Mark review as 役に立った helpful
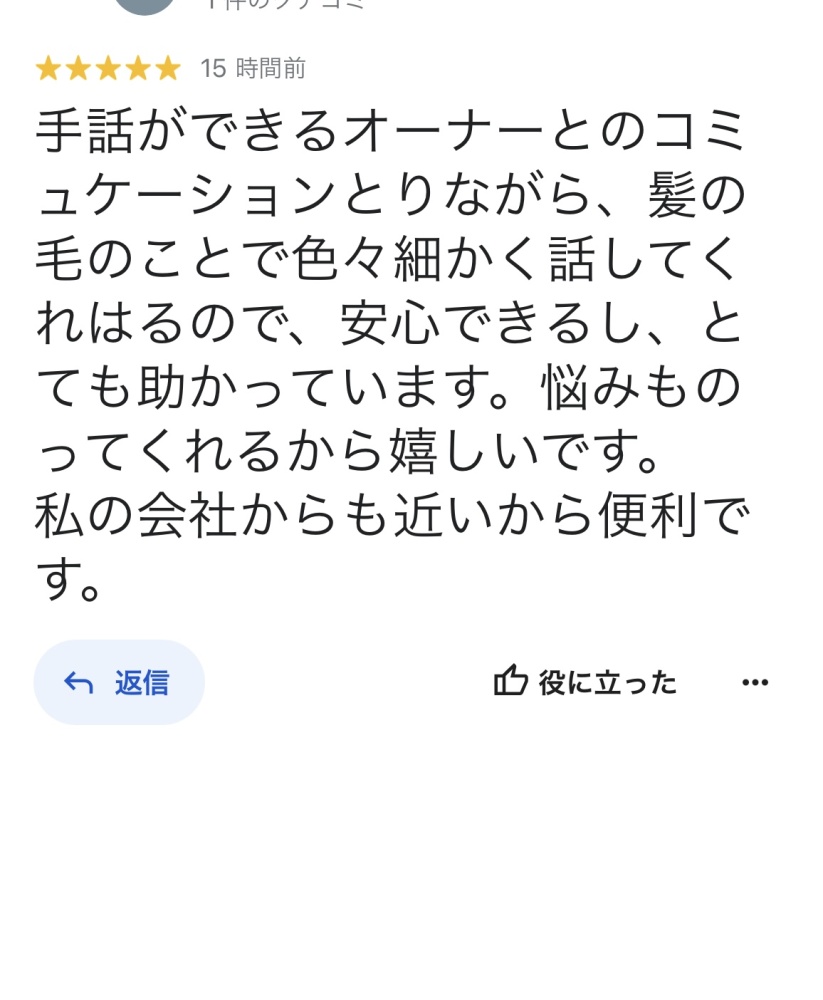The image size is (823, 1000). pyautogui.click(x=585, y=683)
